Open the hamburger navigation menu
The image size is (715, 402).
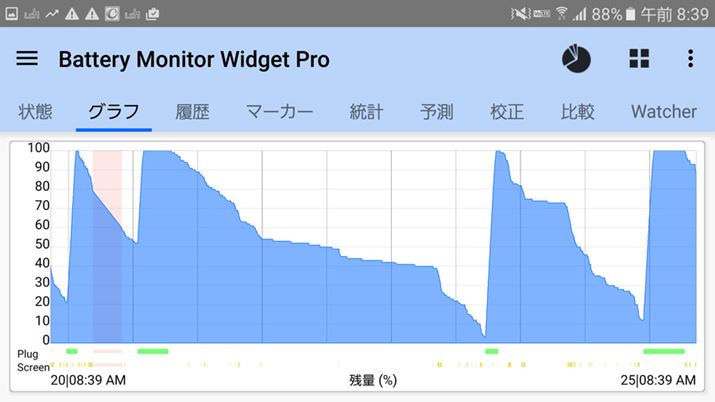(x=27, y=59)
